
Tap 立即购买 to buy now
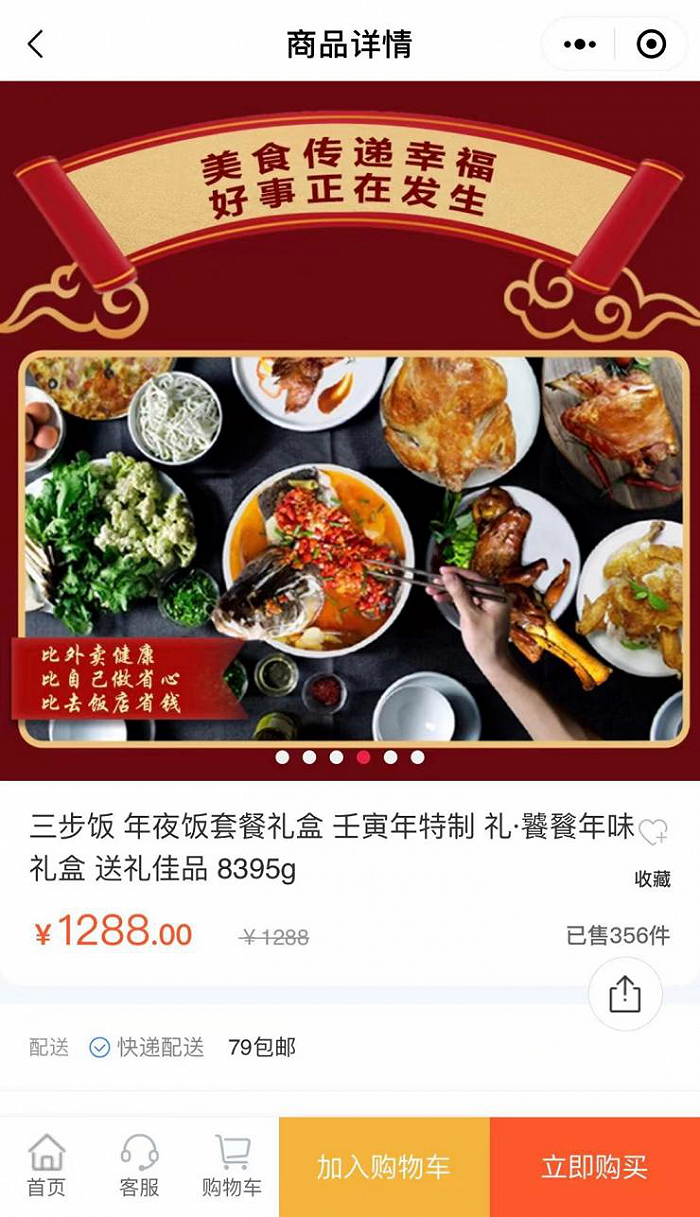(595, 1167)
